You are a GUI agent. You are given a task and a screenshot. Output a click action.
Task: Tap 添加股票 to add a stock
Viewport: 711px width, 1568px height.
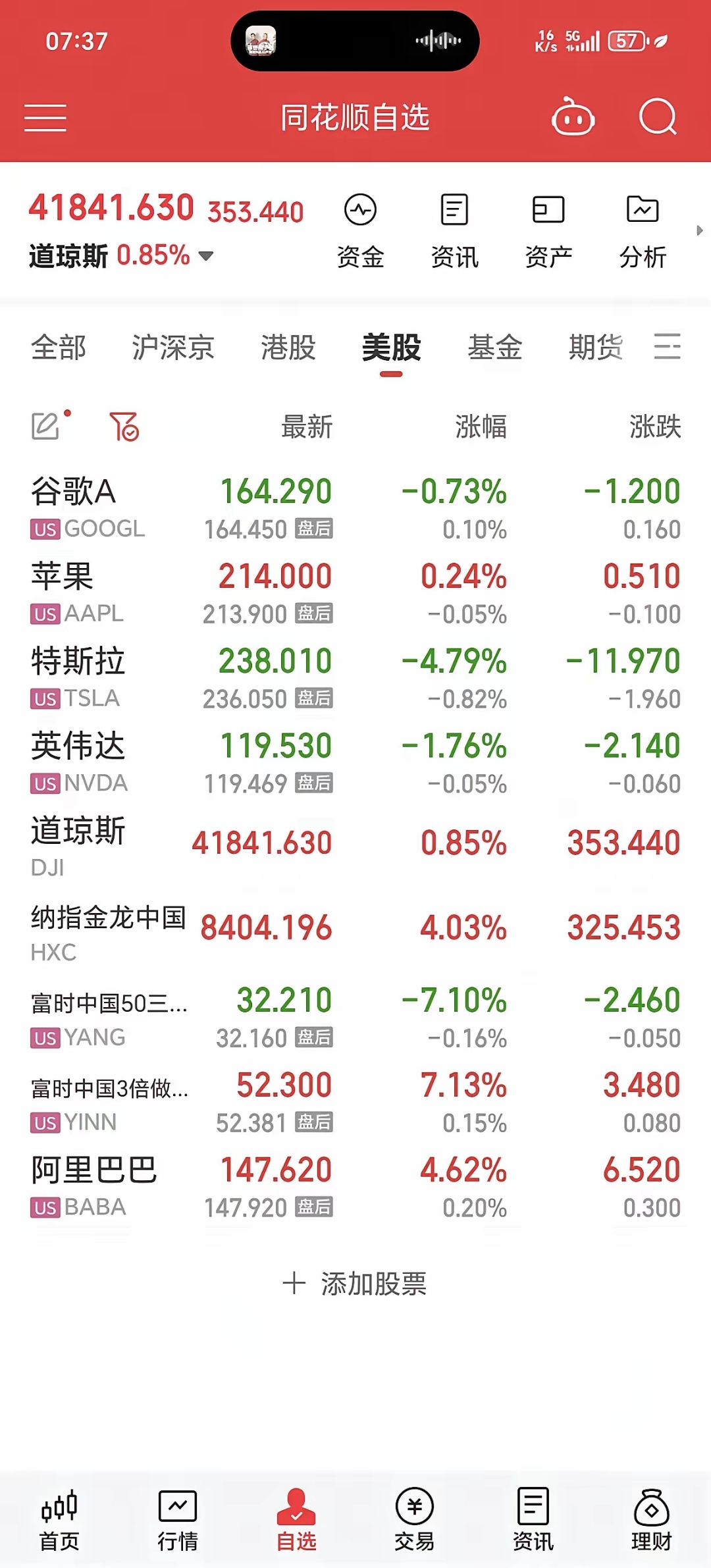355,1284
